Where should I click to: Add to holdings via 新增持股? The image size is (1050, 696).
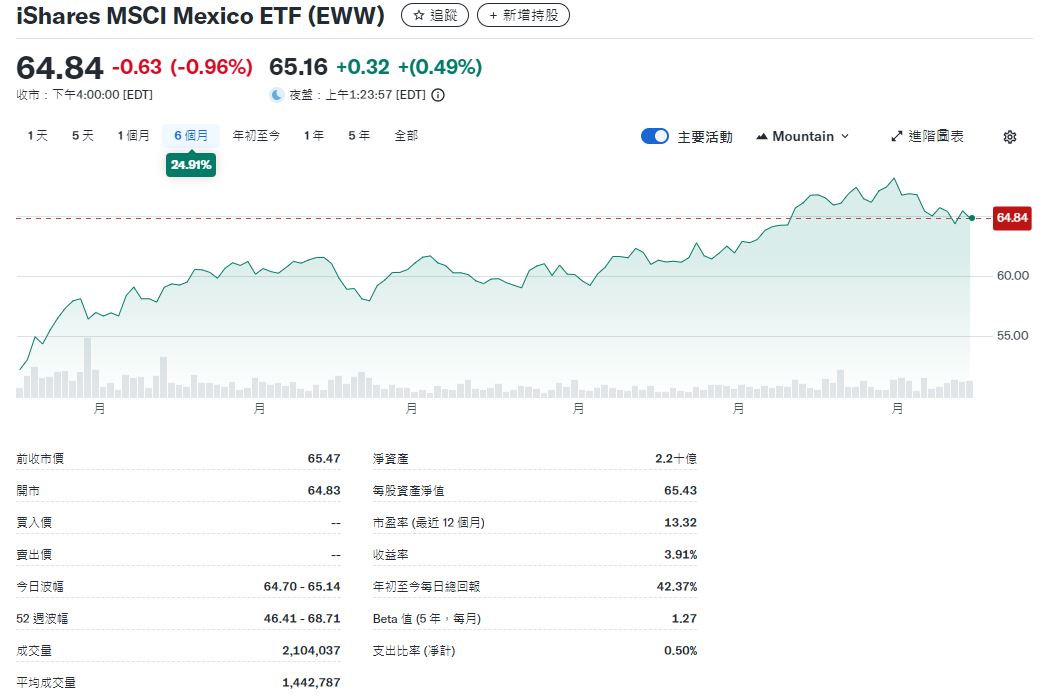524,15
